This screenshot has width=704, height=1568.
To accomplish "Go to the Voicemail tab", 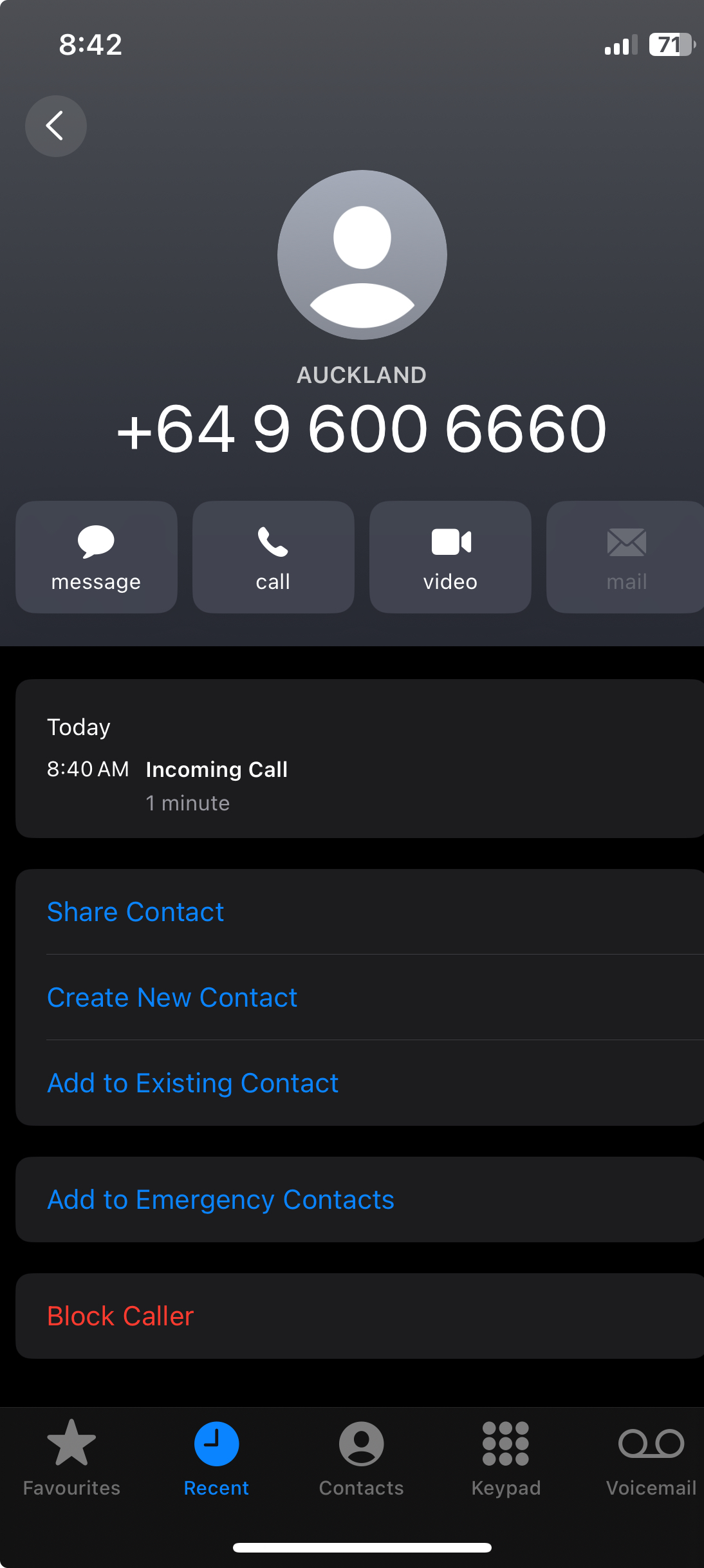I will (x=651, y=1459).
